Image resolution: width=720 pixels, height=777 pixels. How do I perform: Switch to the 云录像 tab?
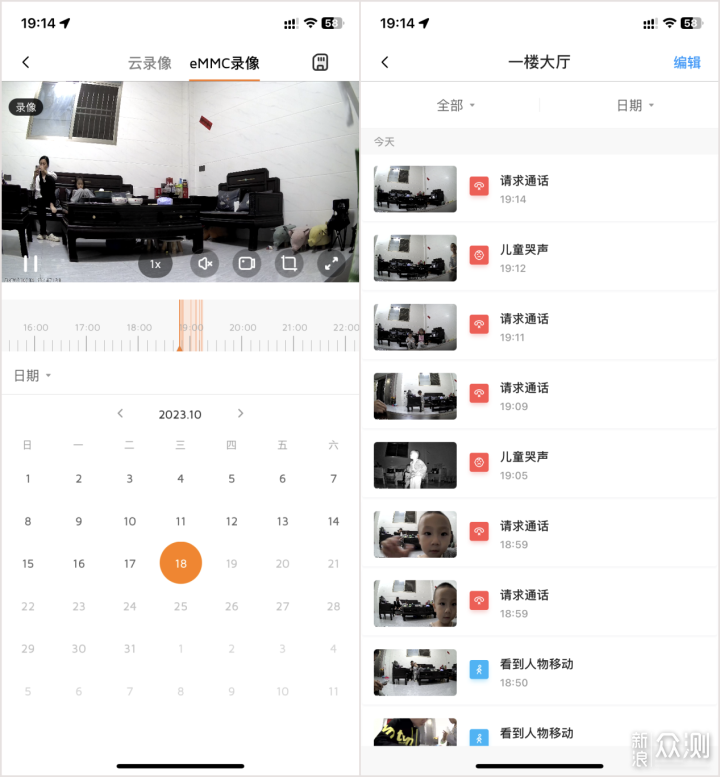(149, 63)
